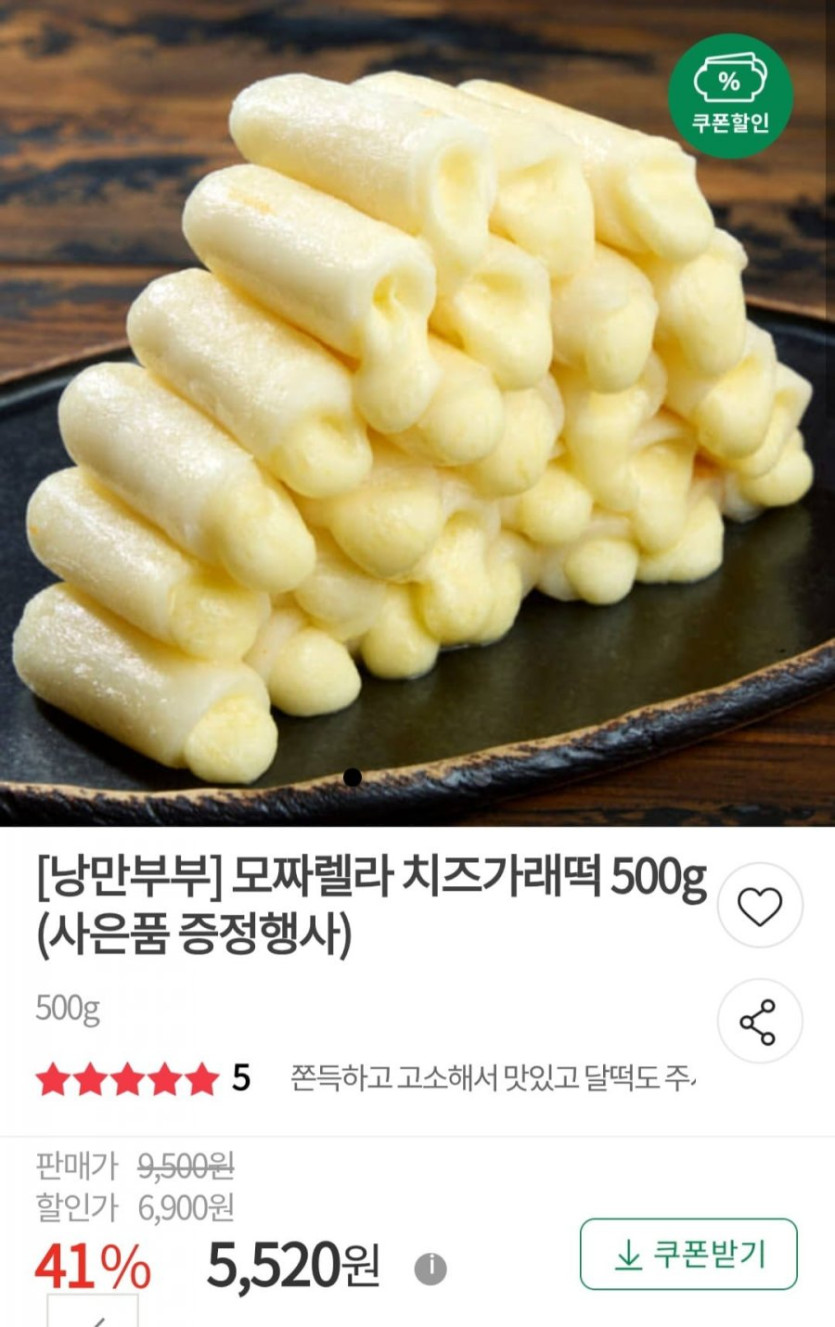The image size is (835, 1327).
Task: Share this product
Action: [759, 1021]
